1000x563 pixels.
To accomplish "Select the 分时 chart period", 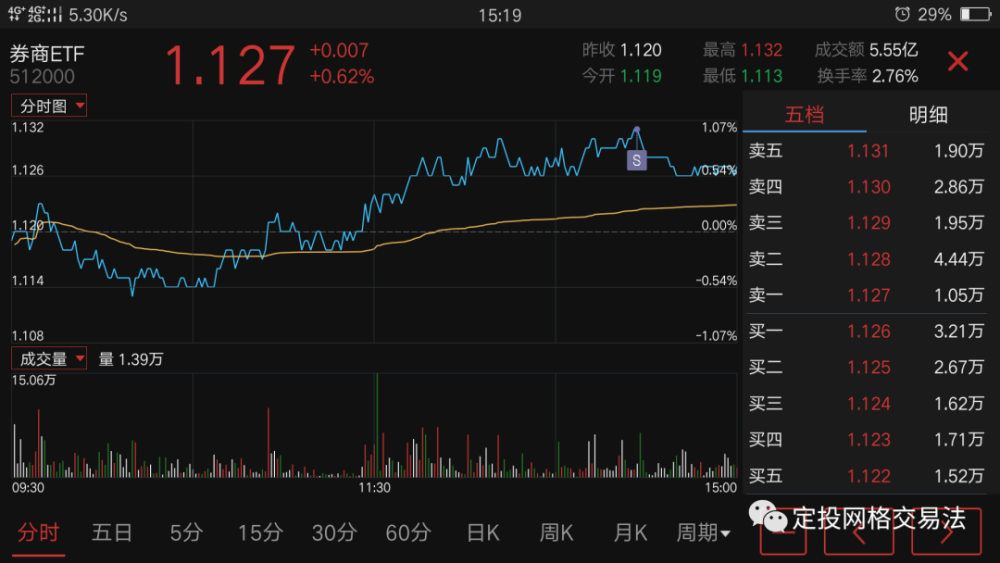I will click(39, 533).
